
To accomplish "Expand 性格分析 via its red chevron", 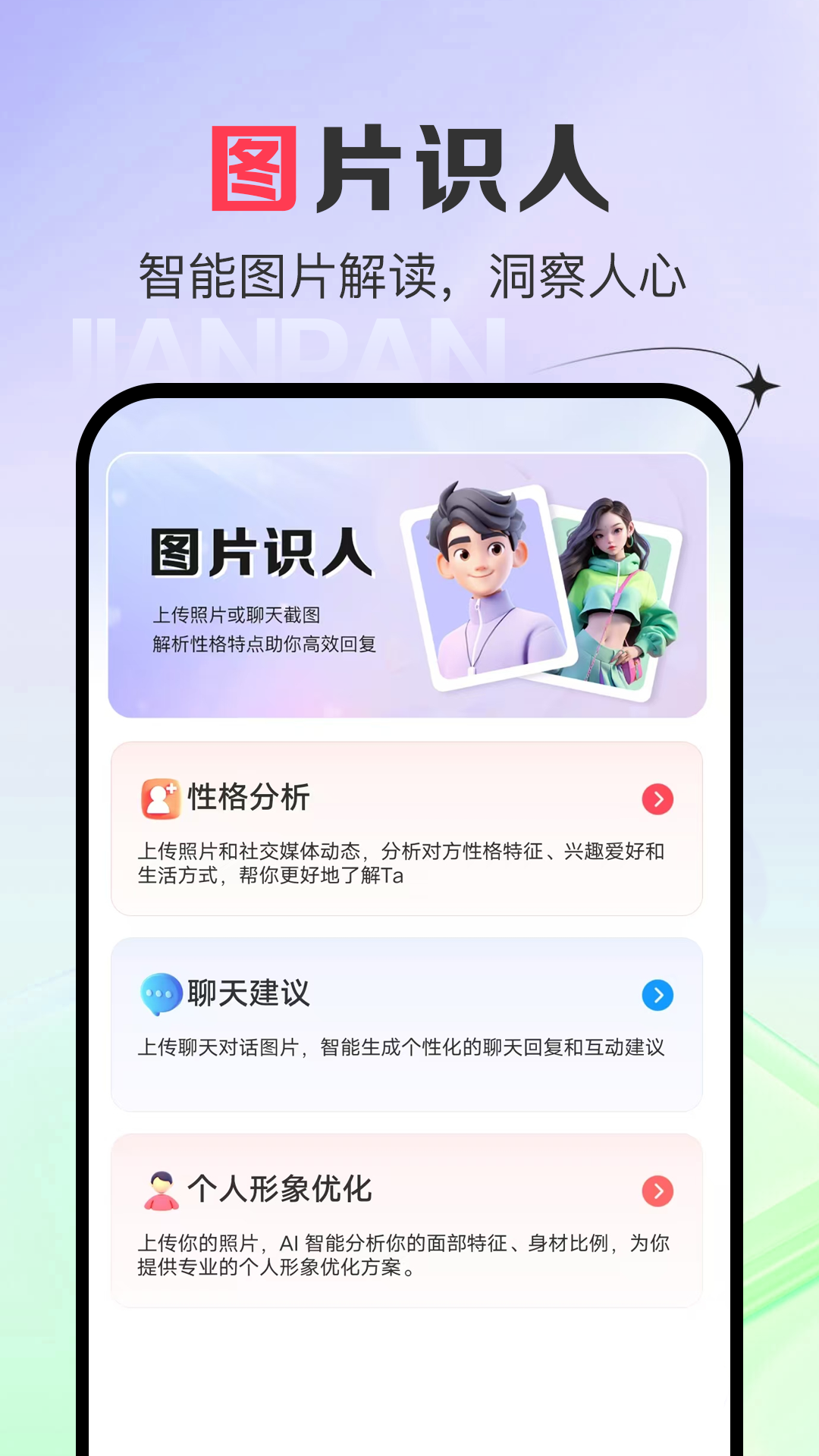I will (x=657, y=797).
